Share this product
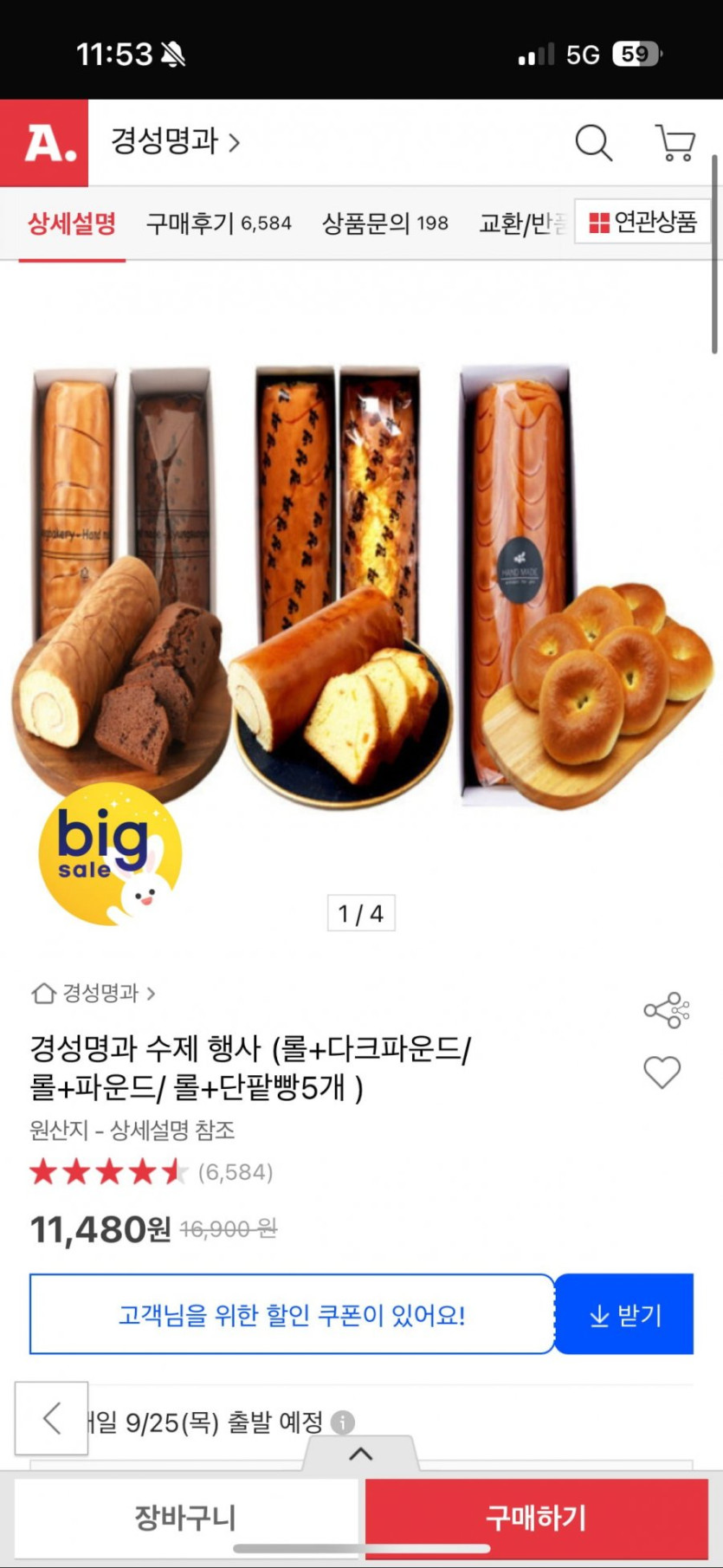This screenshot has height=1568, width=723. (666, 1010)
